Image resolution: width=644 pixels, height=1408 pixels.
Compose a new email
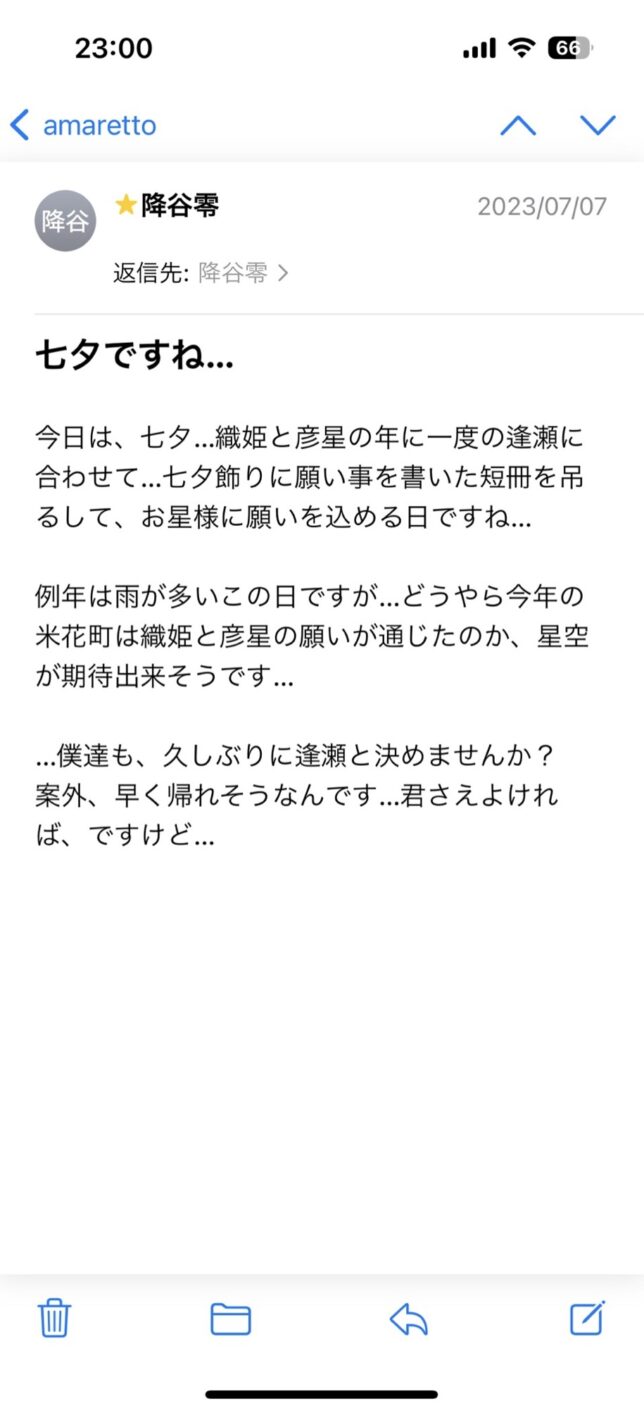pos(588,1319)
